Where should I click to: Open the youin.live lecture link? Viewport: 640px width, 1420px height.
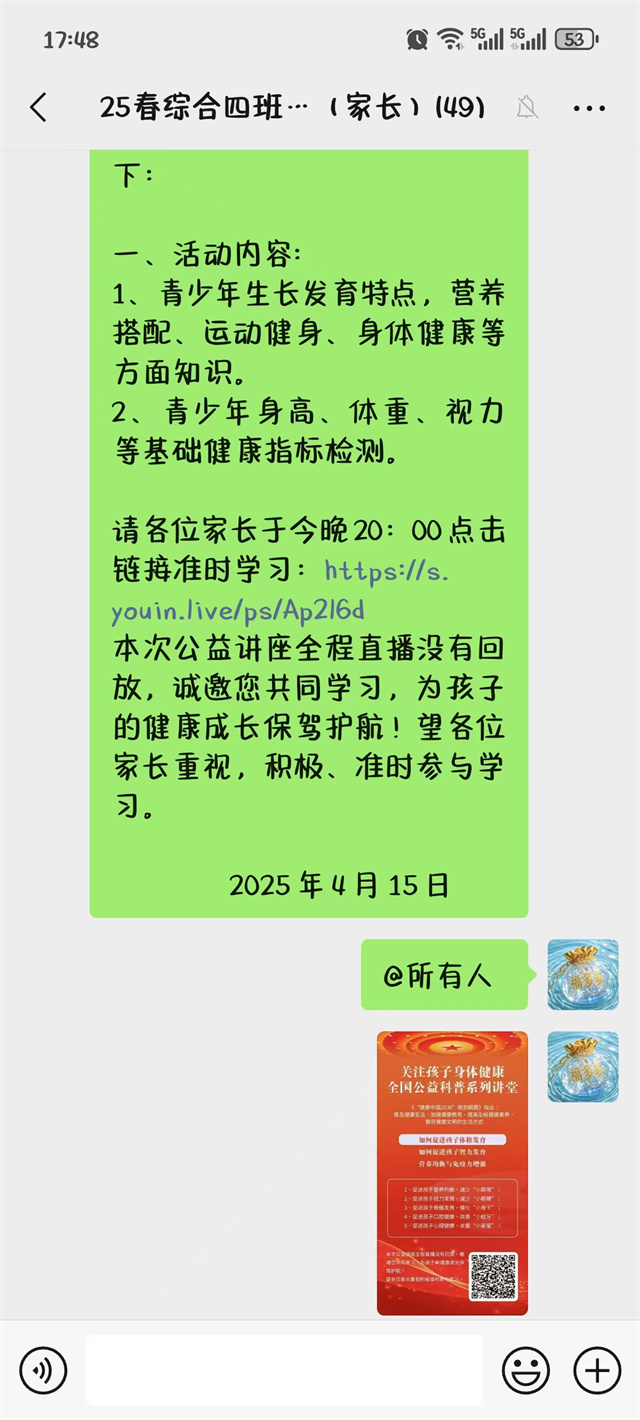(x=281, y=589)
